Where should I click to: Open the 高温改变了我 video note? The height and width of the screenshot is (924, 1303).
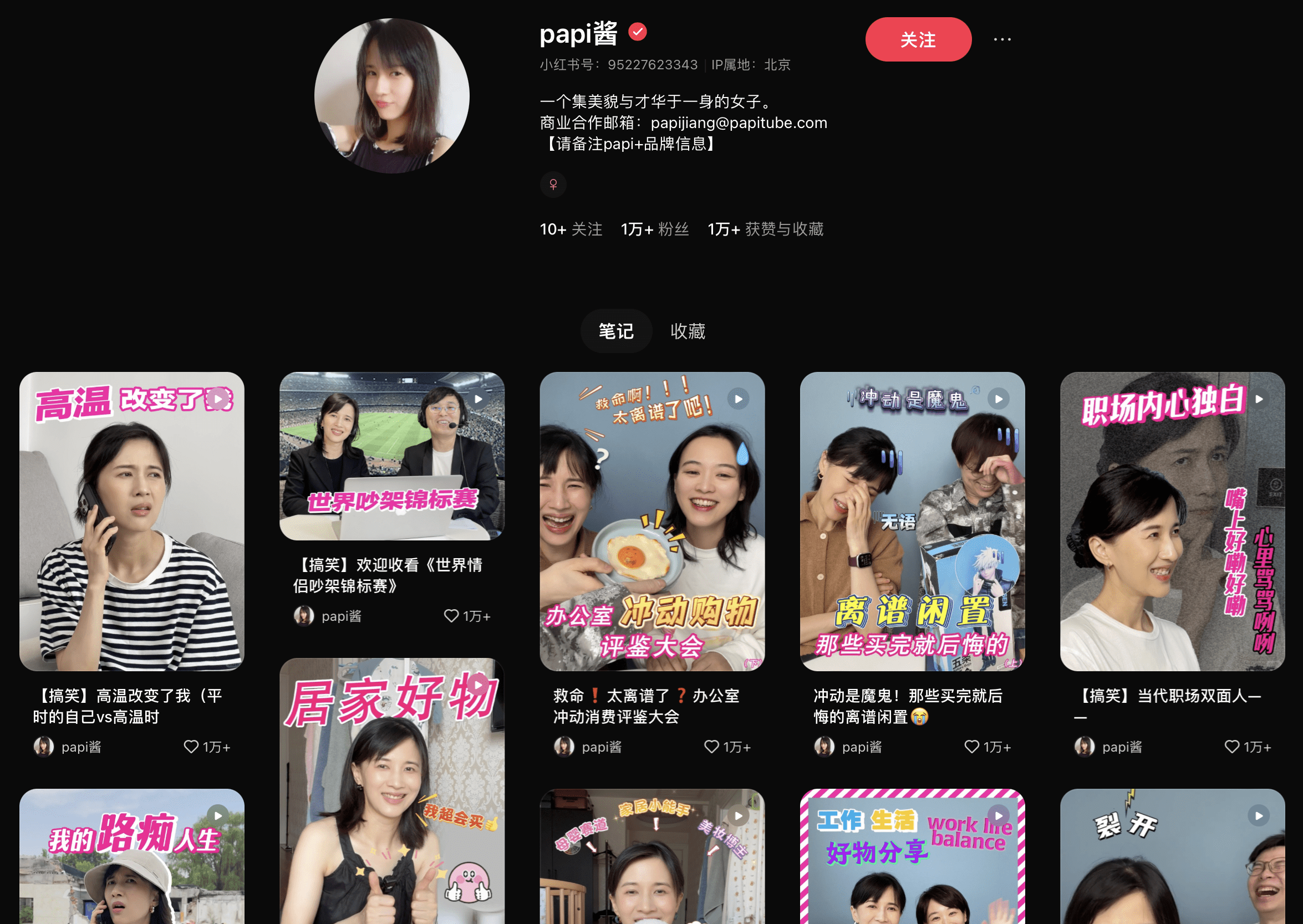coord(131,521)
